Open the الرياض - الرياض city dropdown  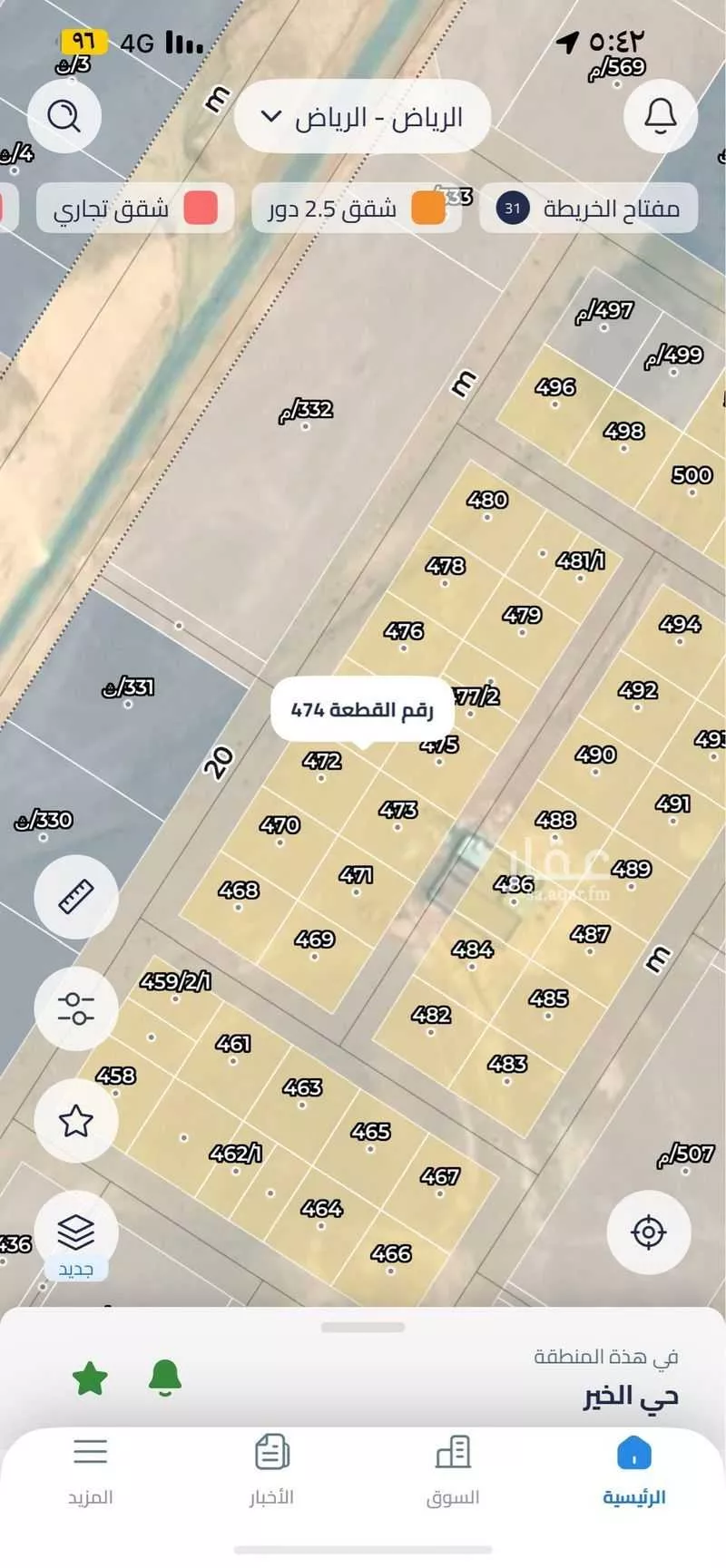coord(363,116)
